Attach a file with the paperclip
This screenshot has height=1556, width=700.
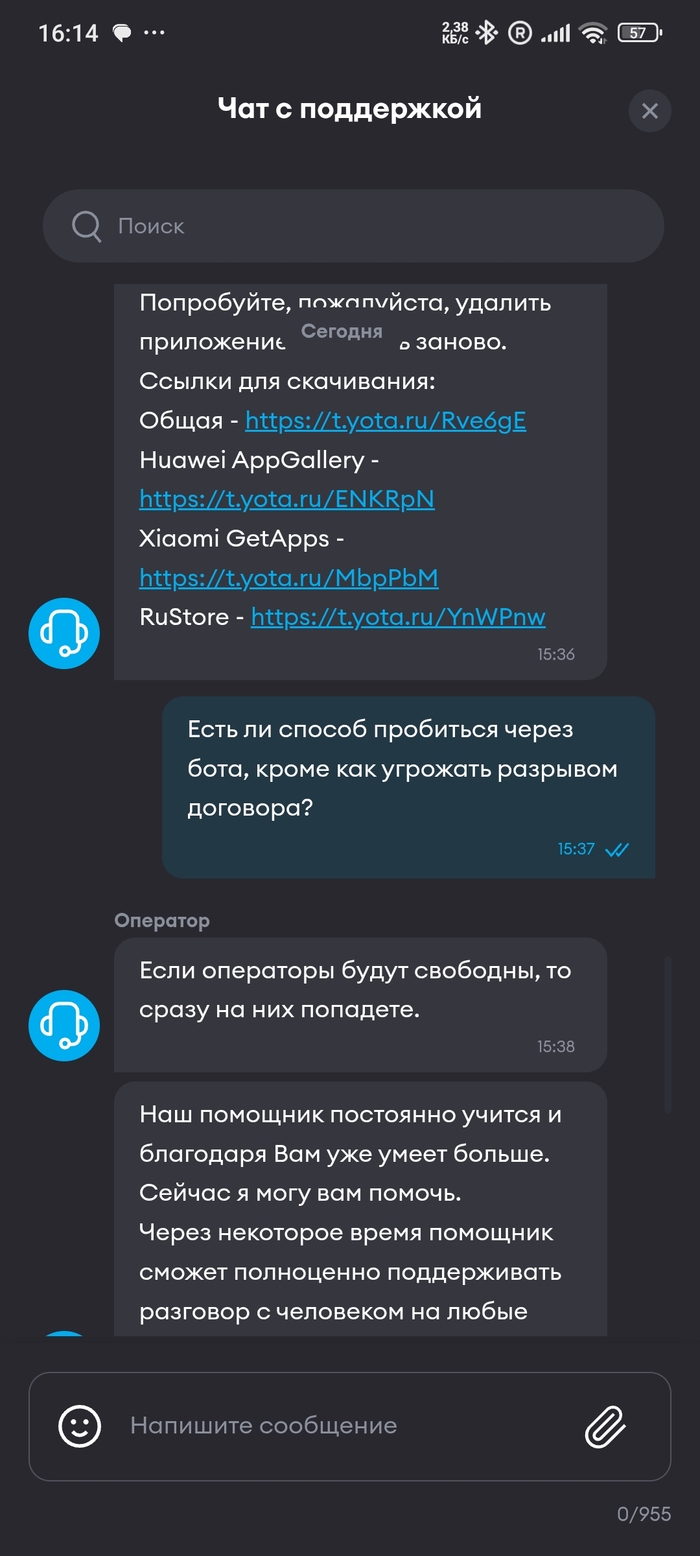coord(605,1426)
